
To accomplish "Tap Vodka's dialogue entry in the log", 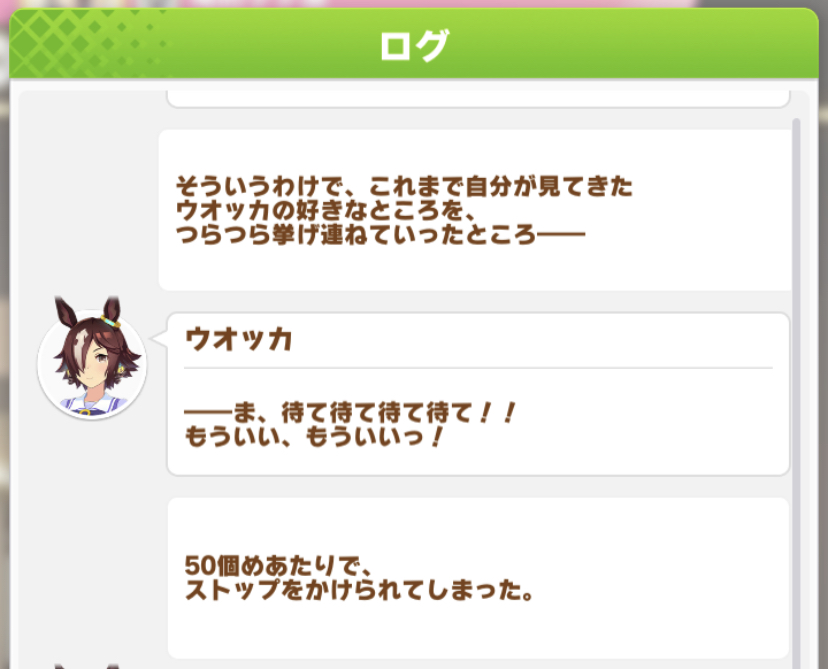I will point(478,394).
